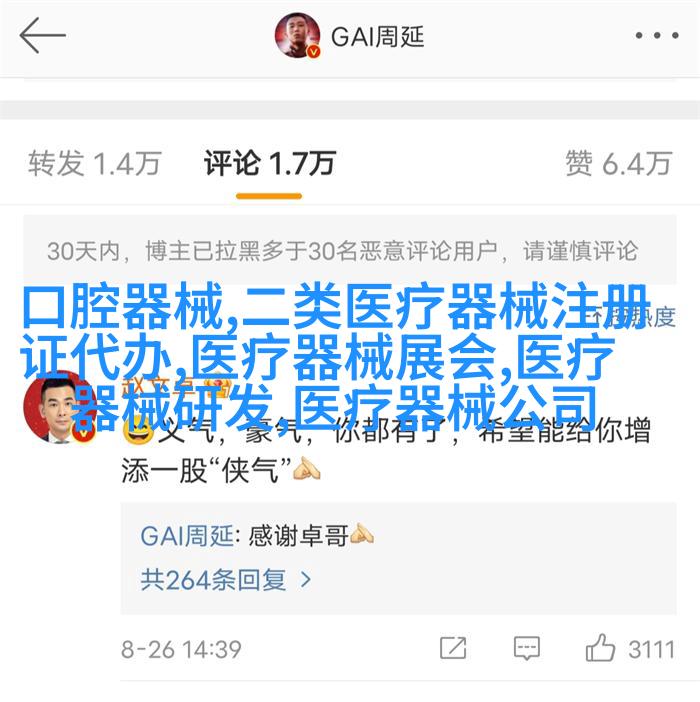Repost the comment dated 8-26 14:39
The height and width of the screenshot is (702, 700).
point(453,648)
